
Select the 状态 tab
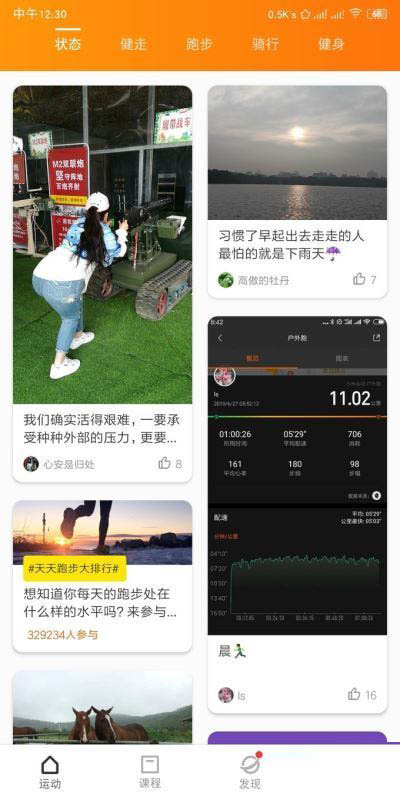(68, 44)
